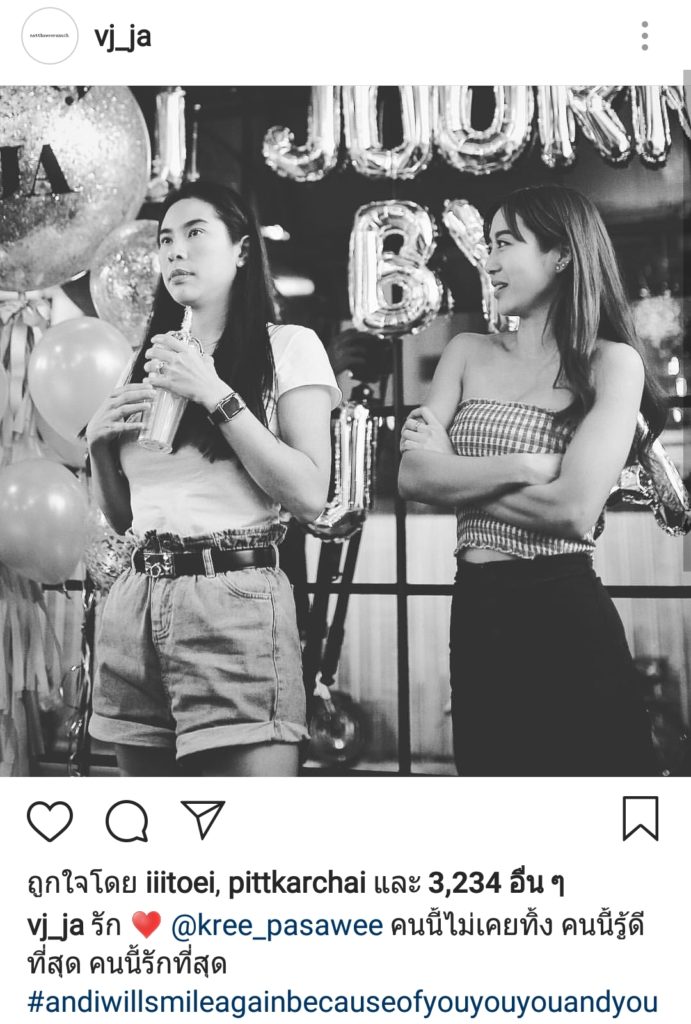Like this post with the heart icon

click(50, 821)
